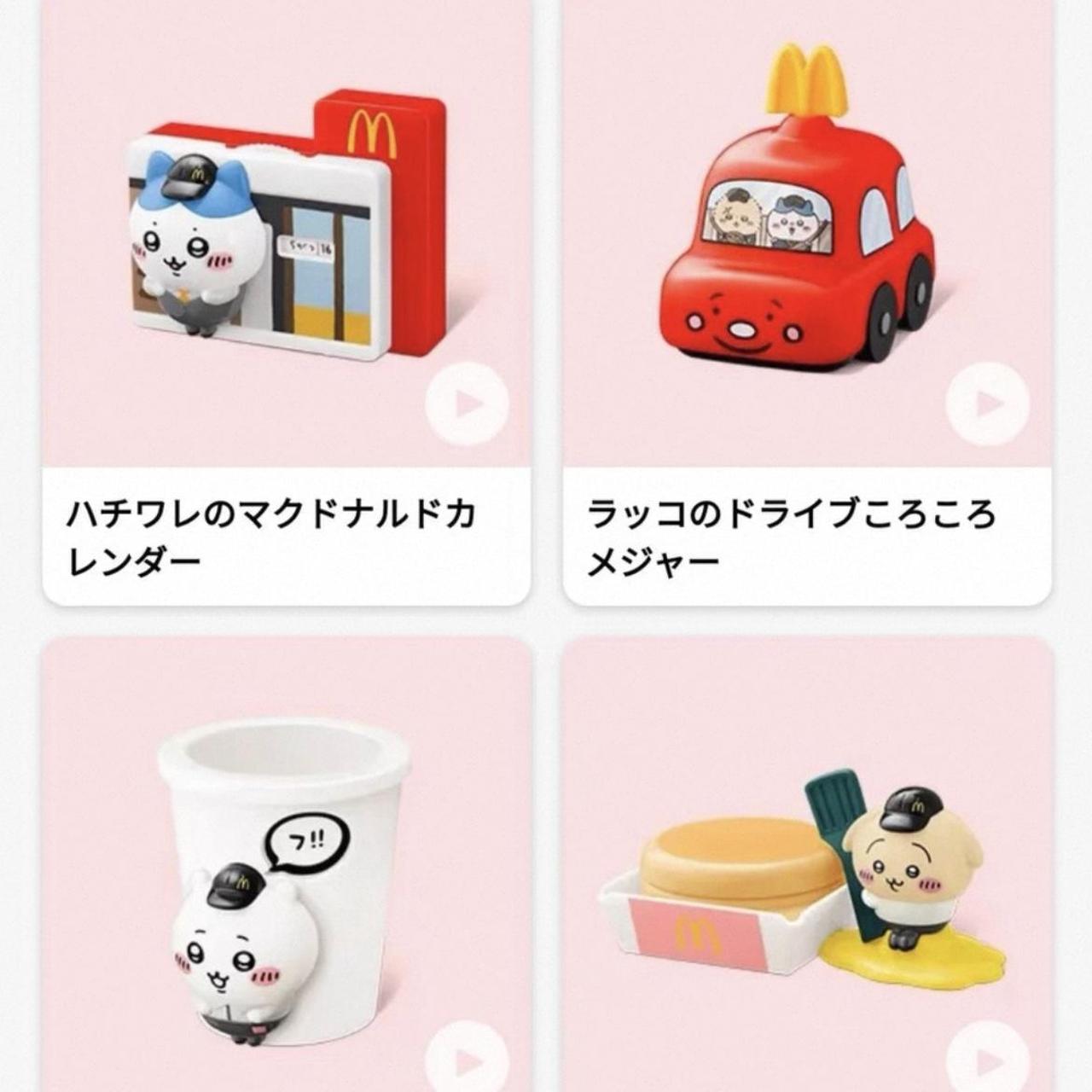
Task: Play the ハチワレのマクドナルドカレンダー toy video
Action: (467, 404)
